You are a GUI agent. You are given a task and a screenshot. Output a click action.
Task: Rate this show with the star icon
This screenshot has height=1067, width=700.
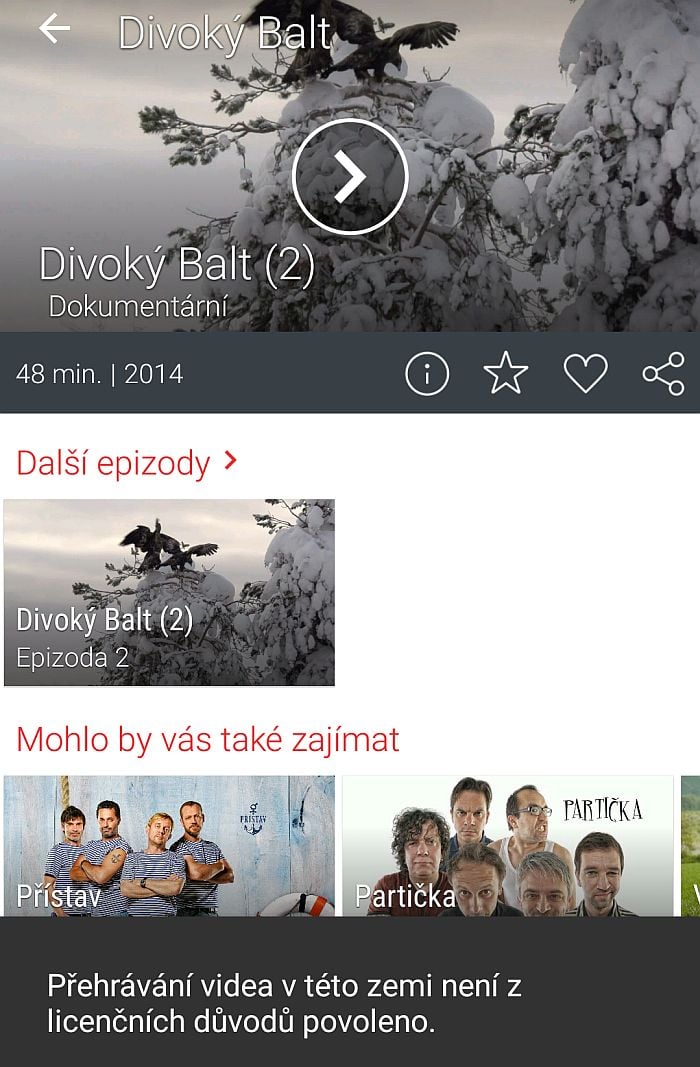point(505,374)
